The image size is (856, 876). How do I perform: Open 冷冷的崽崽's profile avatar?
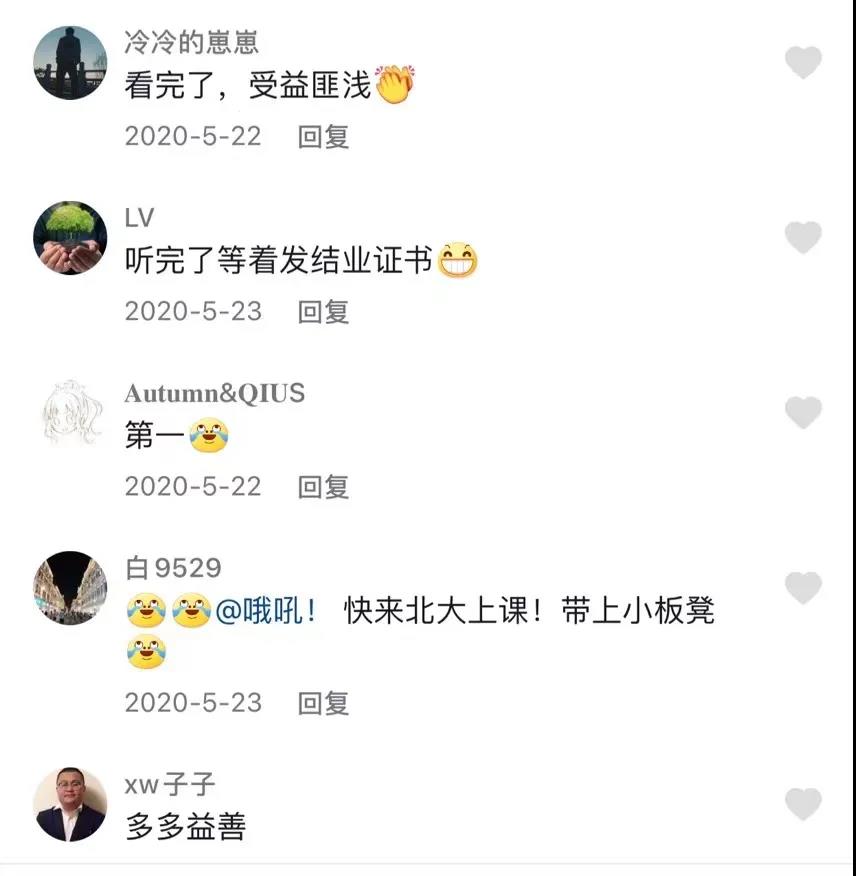[70, 63]
